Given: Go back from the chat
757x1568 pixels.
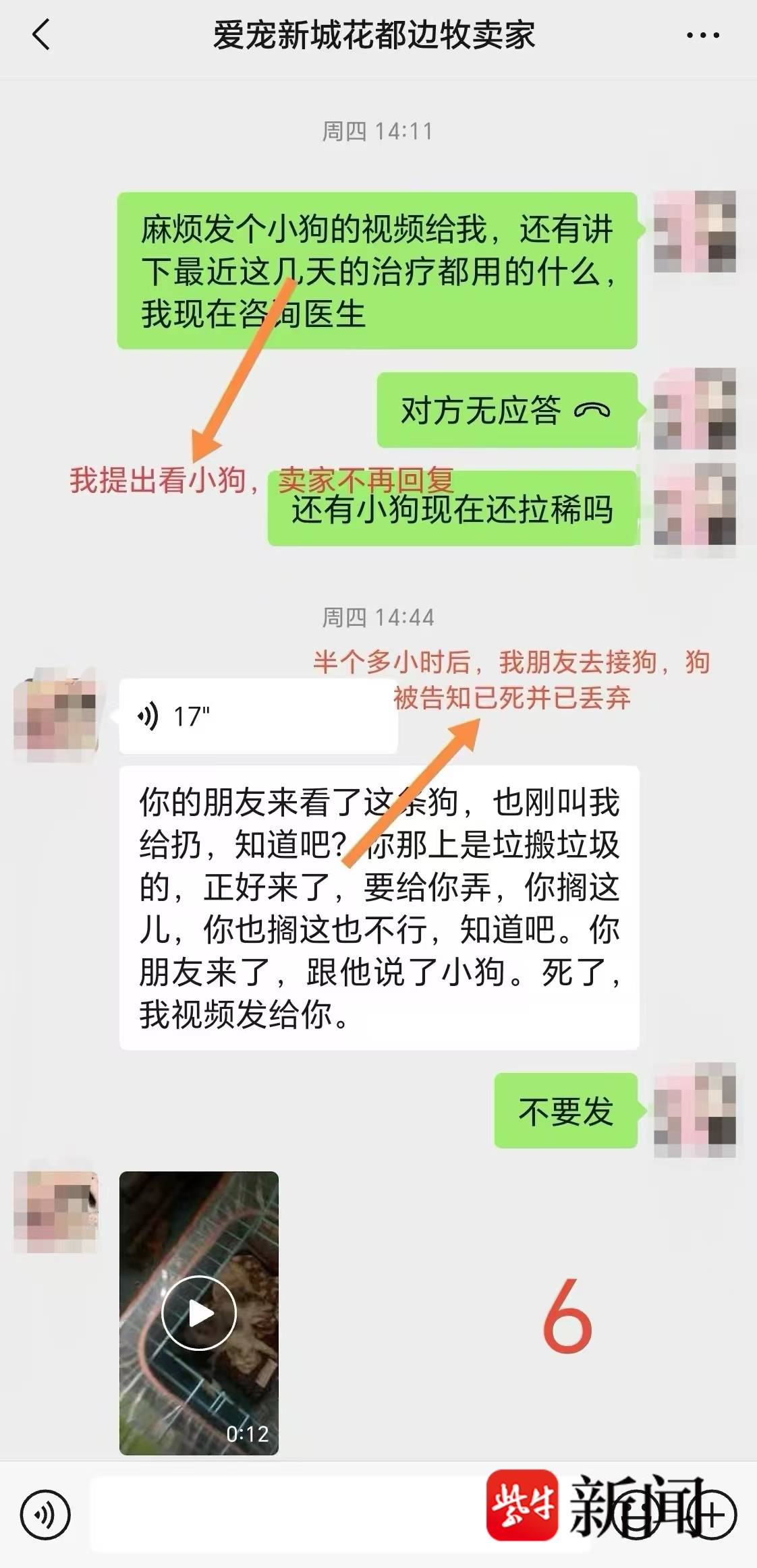Looking at the screenshot, I should [41, 35].
